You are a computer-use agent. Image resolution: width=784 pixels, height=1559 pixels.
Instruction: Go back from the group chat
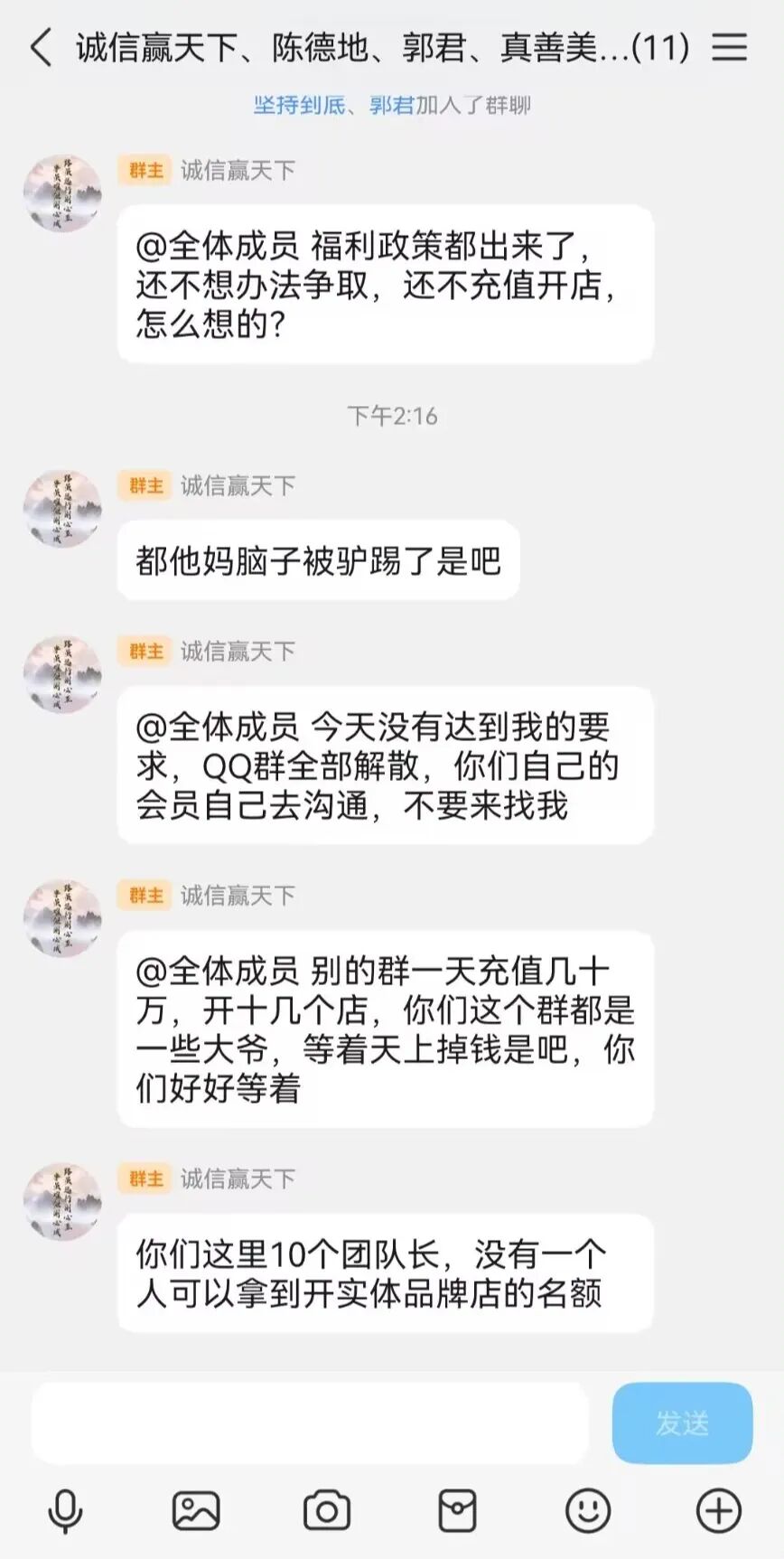(x=41, y=47)
